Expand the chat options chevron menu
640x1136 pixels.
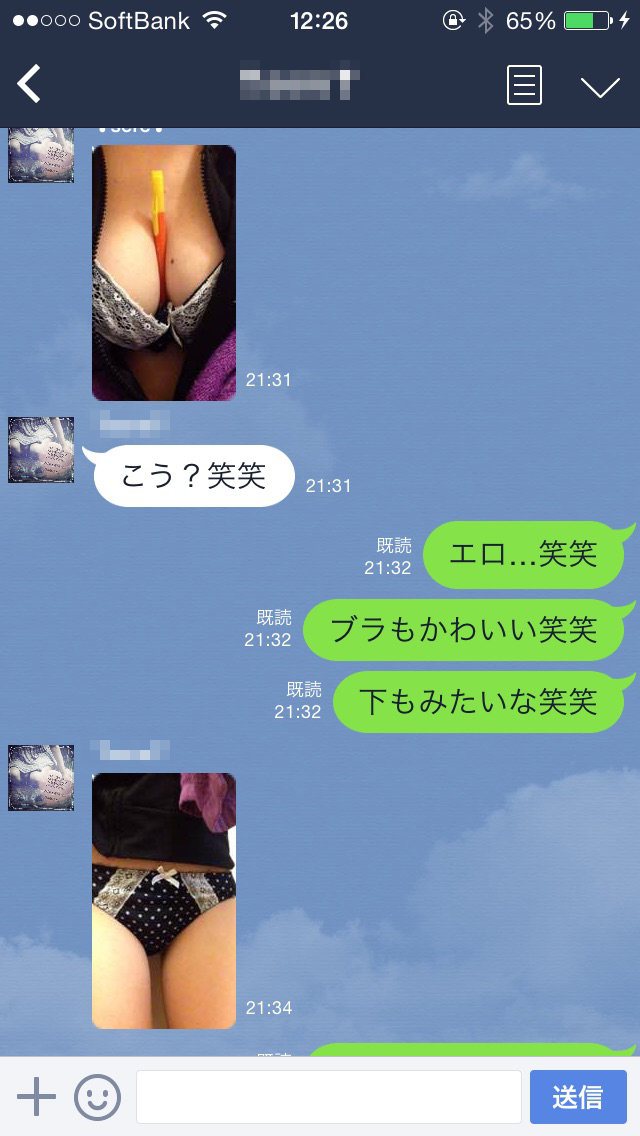pyautogui.click(x=600, y=86)
